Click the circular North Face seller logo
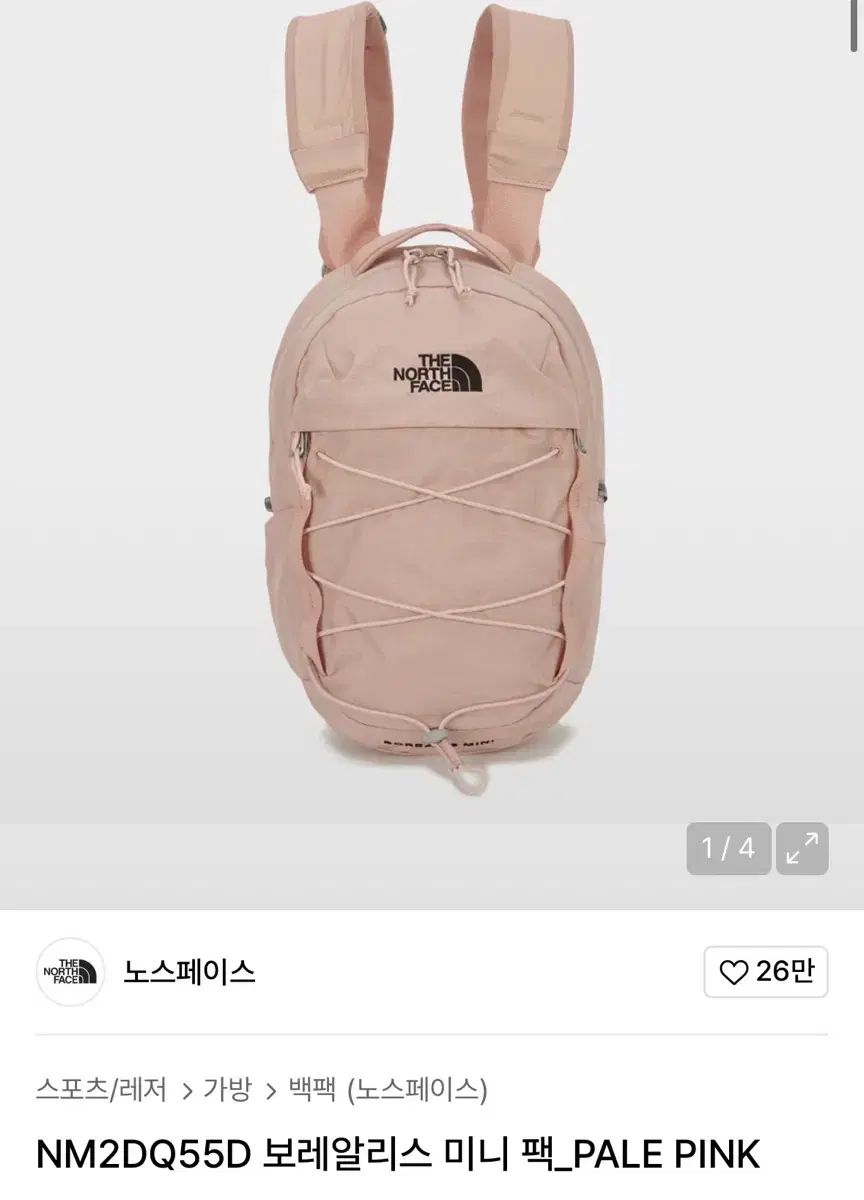 (x=68, y=971)
